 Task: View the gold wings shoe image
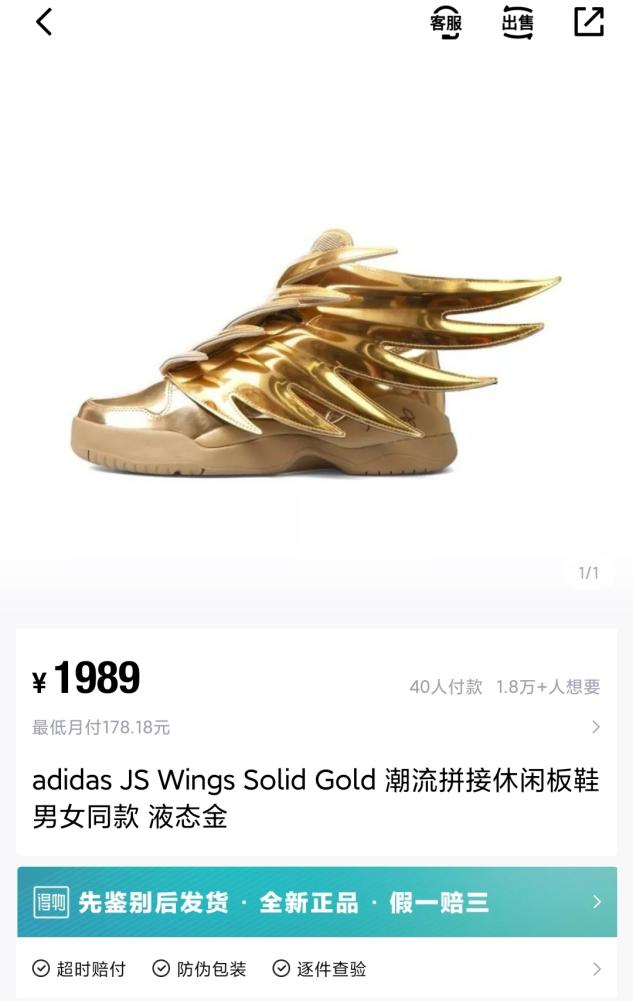pyautogui.click(x=316, y=360)
